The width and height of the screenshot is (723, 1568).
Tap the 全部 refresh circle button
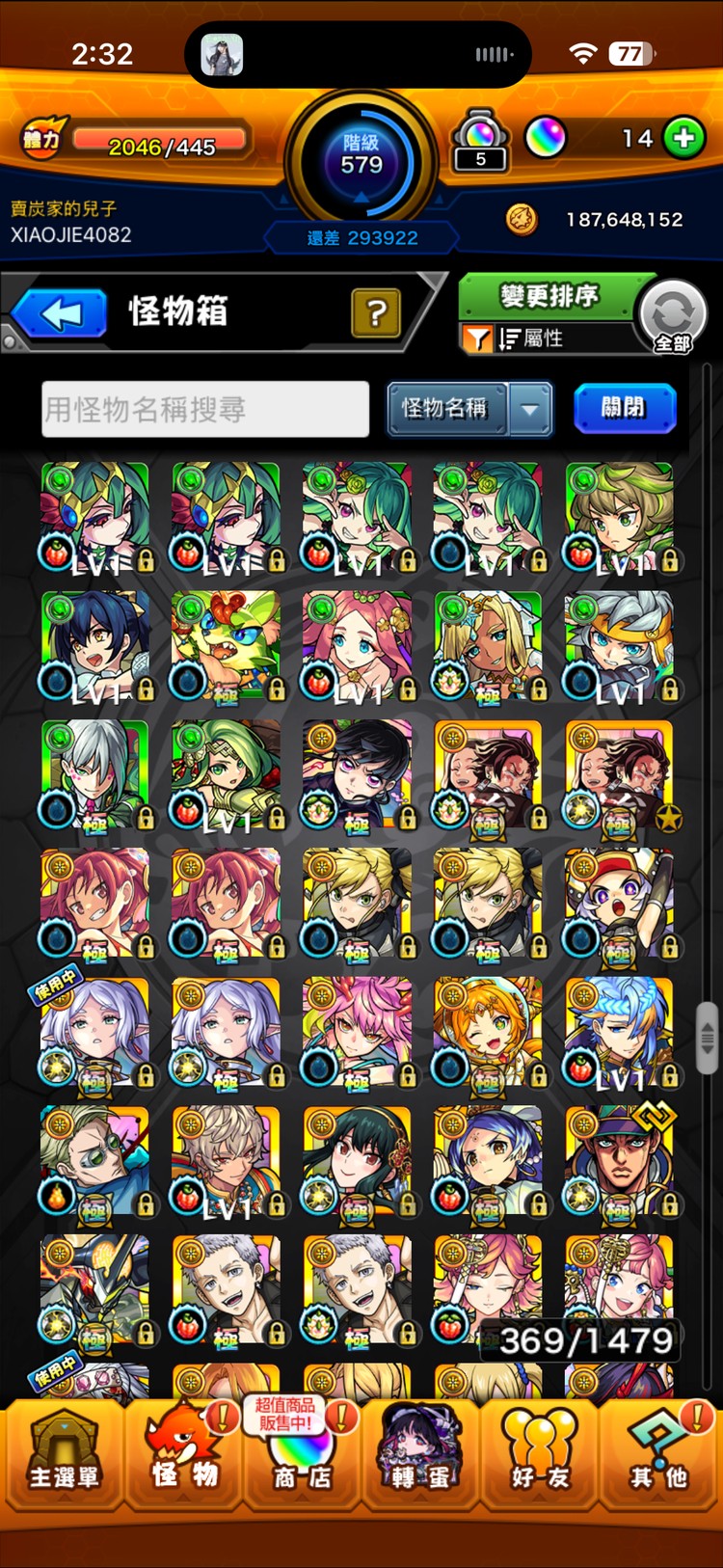click(x=673, y=317)
